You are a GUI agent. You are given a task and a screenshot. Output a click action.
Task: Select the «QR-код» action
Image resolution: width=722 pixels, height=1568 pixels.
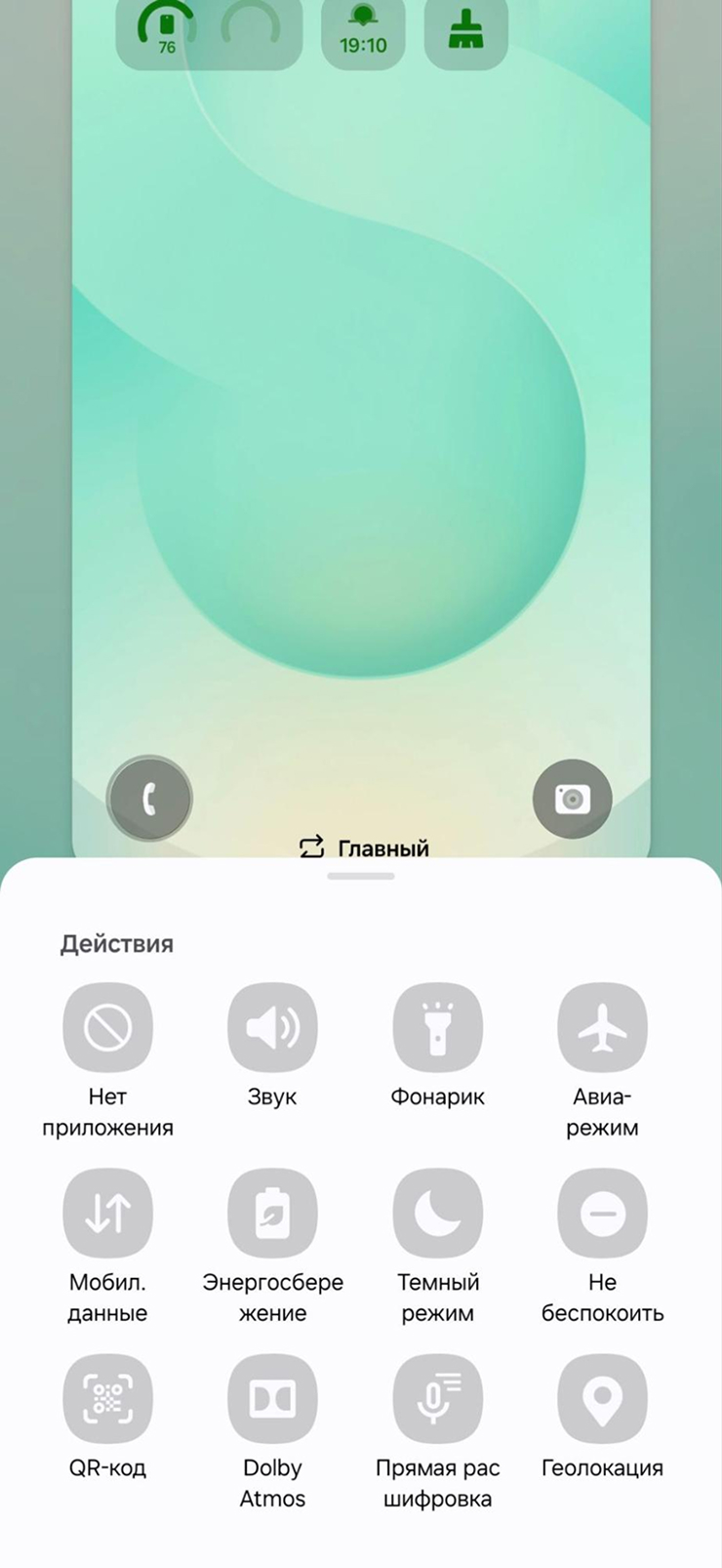click(107, 1398)
